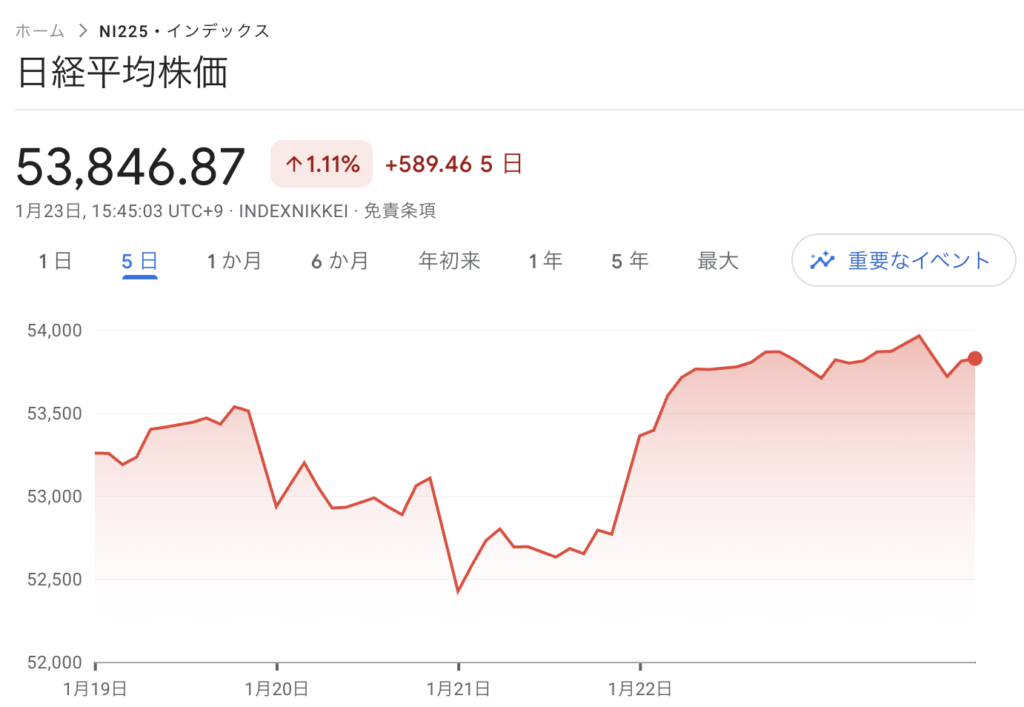The width and height of the screenshot is (1024, 707).
Task: Switch chart range to 1日
Action: click(55, 261)
